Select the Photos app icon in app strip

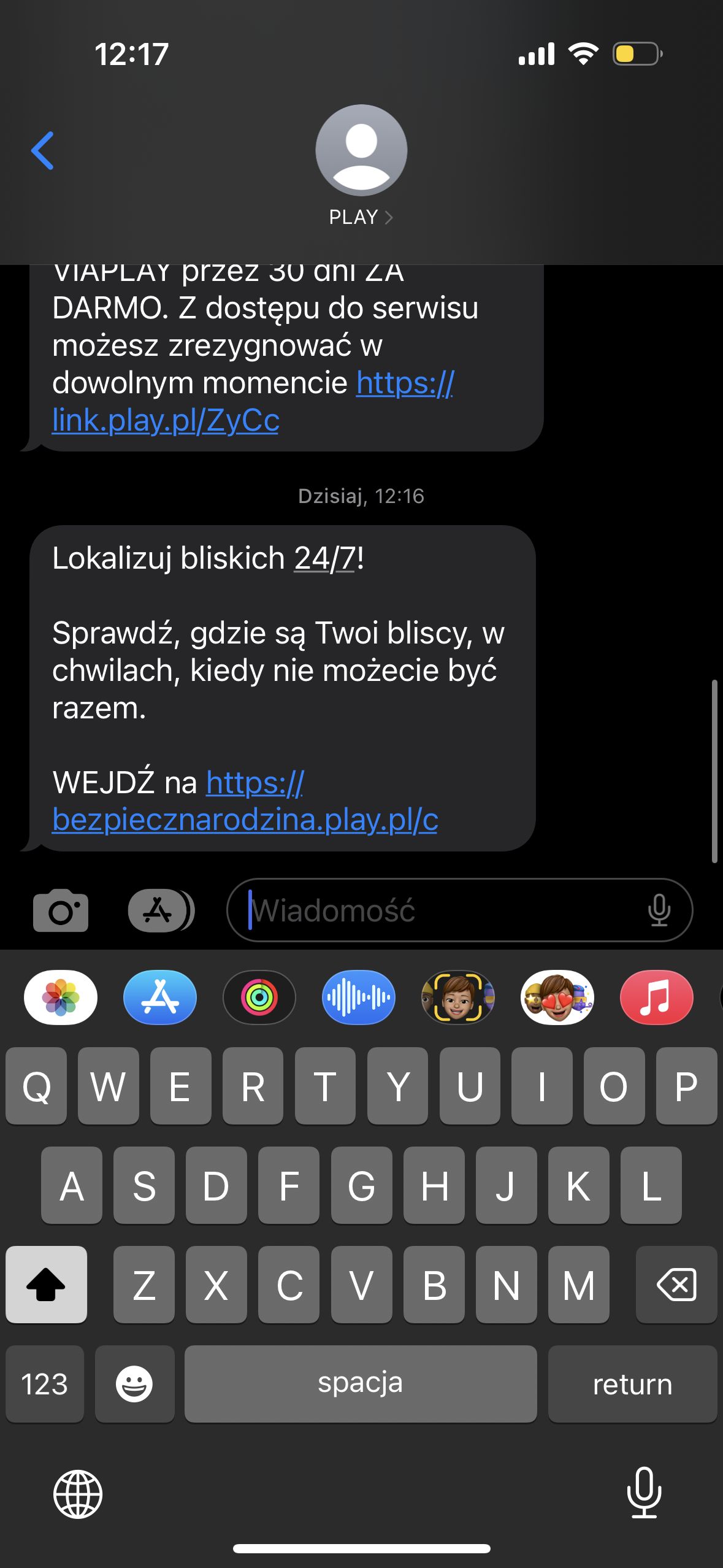click(x=59, y=998)
